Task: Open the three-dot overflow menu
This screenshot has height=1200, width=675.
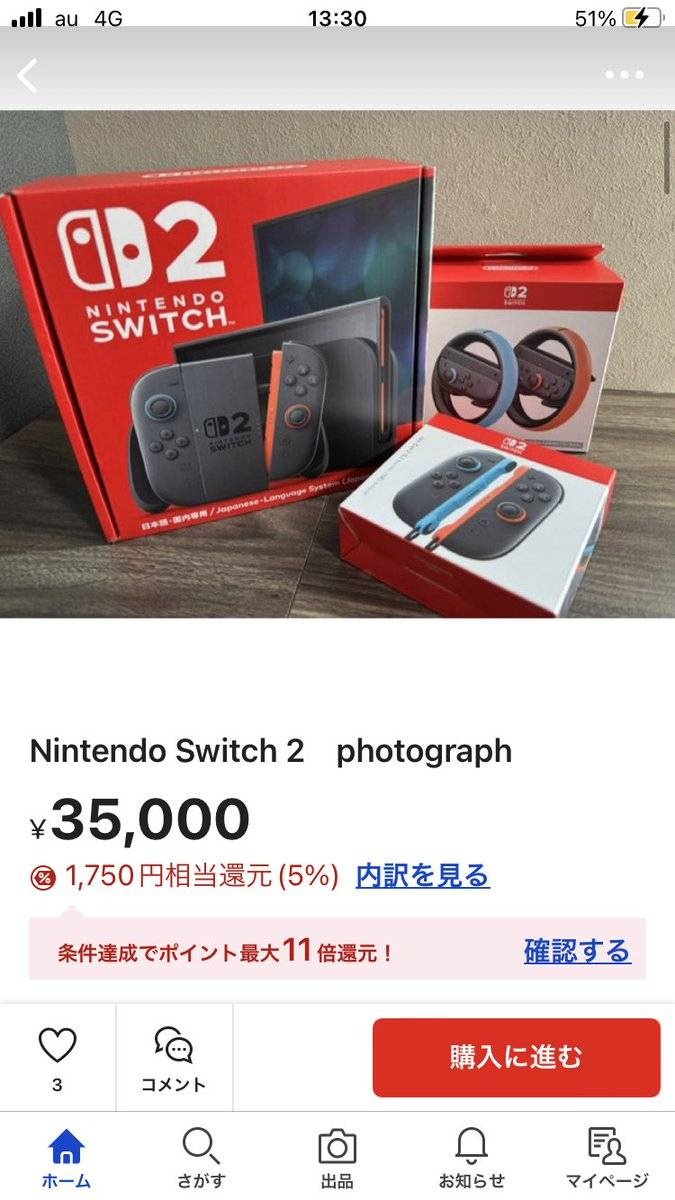Action: click(624, 75)
